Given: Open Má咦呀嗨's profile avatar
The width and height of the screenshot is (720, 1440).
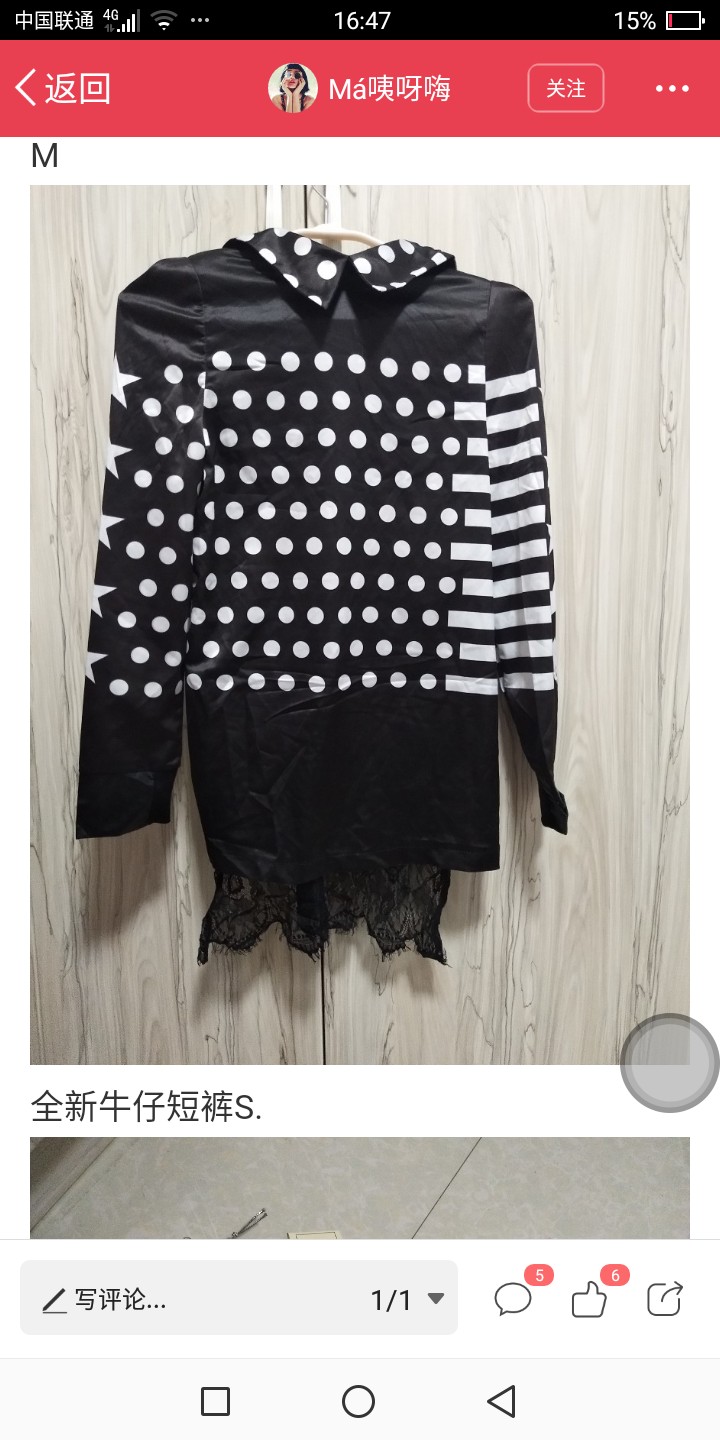Looking at the screenshot, I should [x=293, y=88].
